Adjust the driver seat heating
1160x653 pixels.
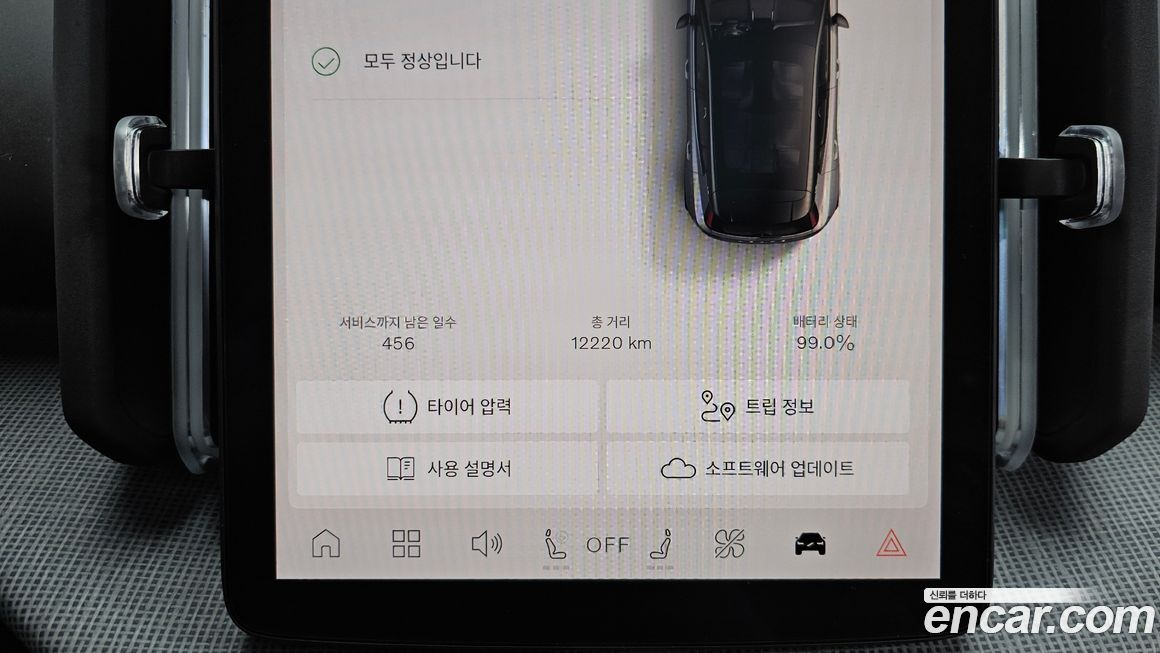556,544
